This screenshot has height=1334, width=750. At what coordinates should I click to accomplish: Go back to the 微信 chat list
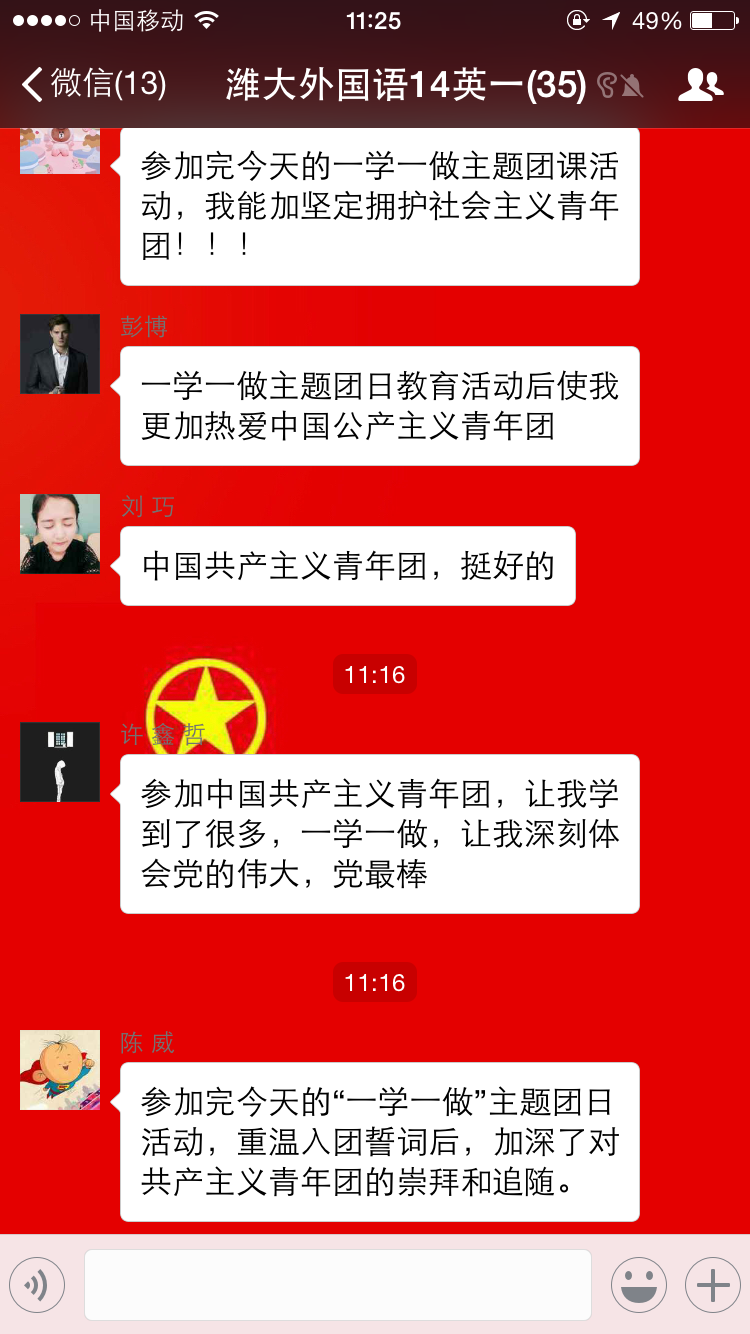pos(92,84)
